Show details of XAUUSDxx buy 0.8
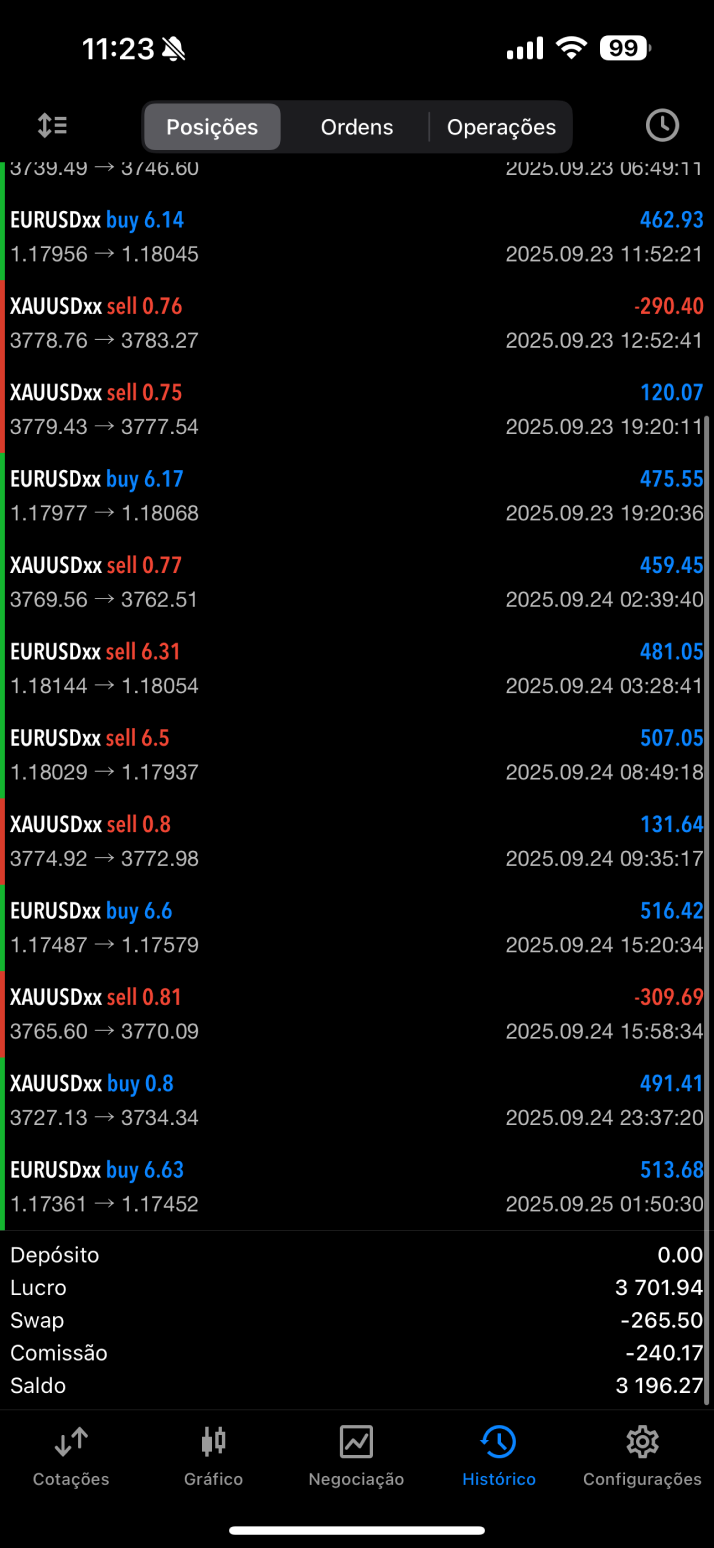714x1548 pixels. pyautogui.click(x=357, y=1100)
